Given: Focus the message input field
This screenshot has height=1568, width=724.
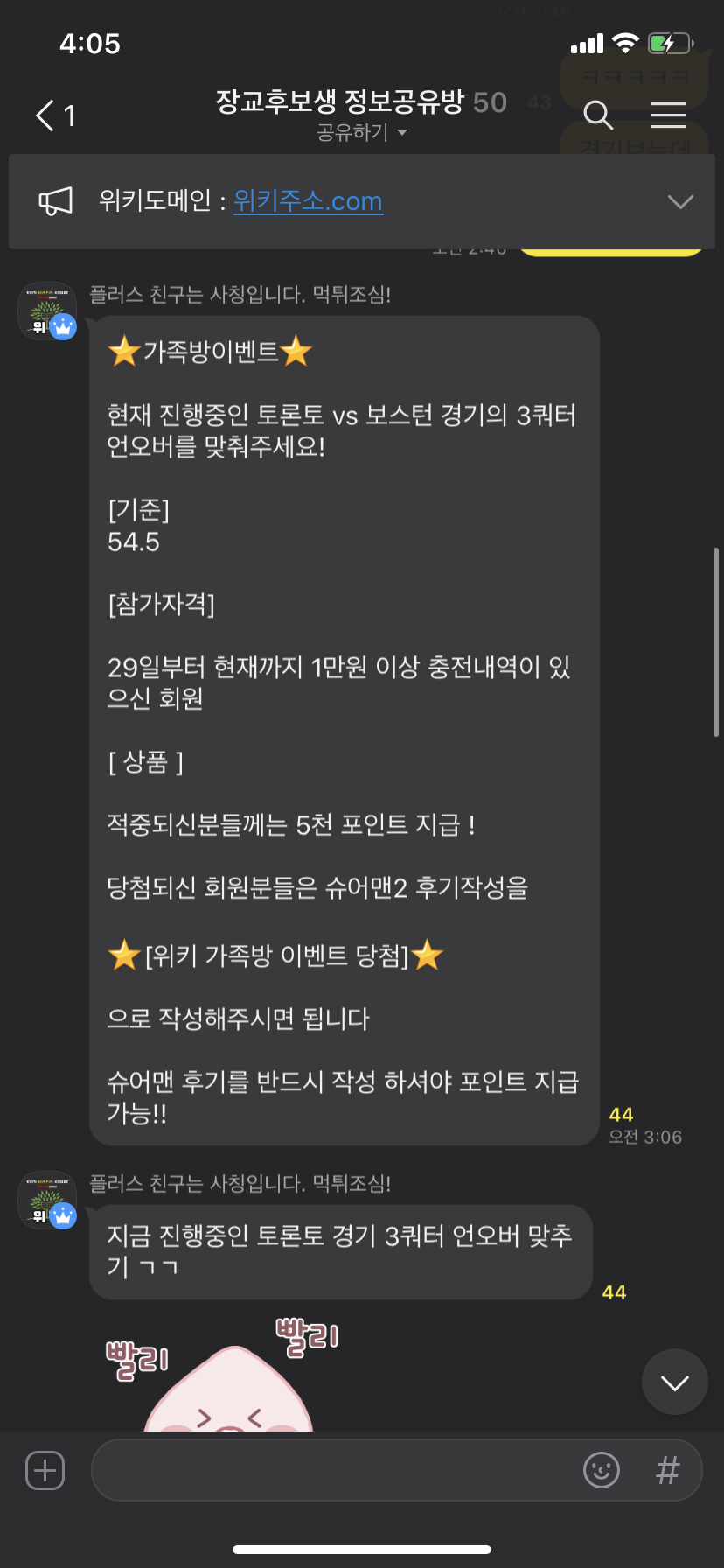Looking at the screenshot, I should (332, 1470).
